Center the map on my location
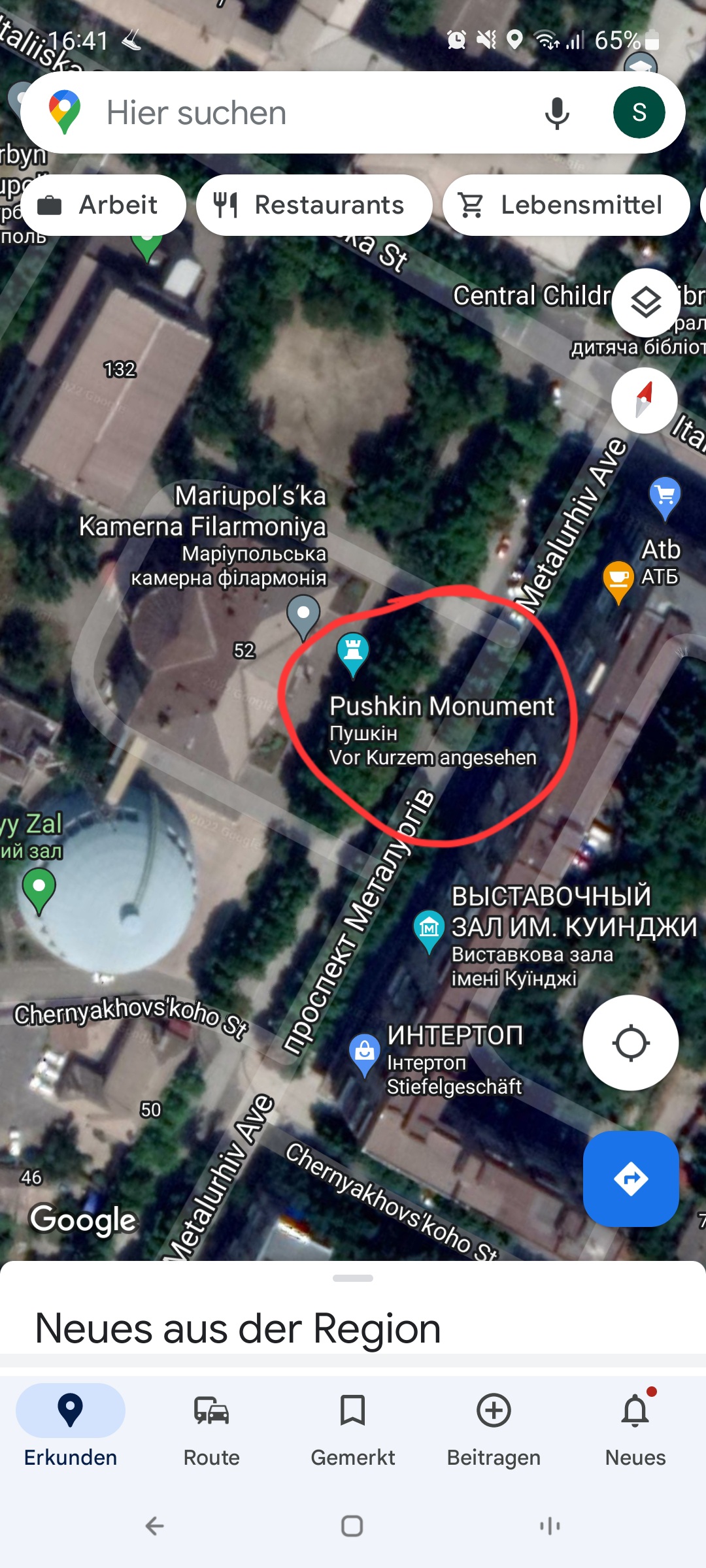706x1568 pixels. tap(630, 1043)
